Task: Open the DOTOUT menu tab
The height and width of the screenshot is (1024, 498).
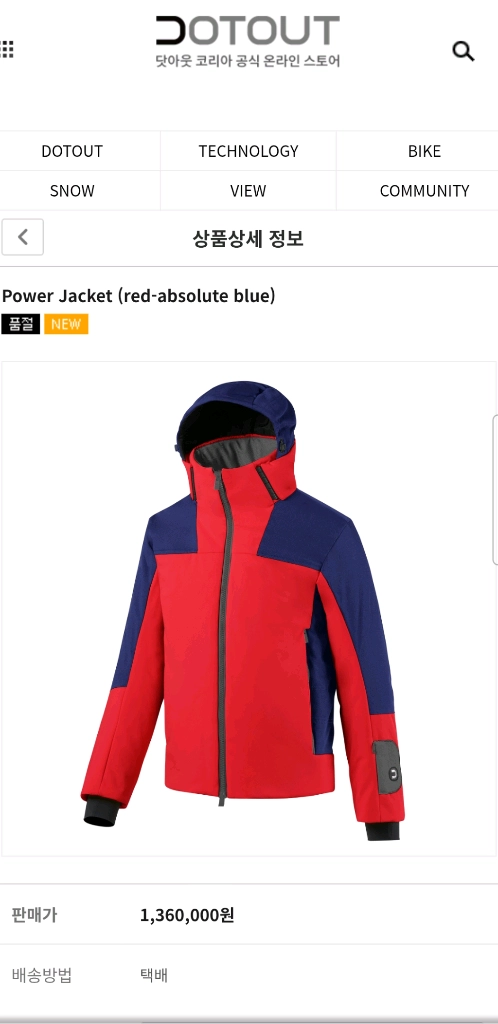Action: (72, 151)
